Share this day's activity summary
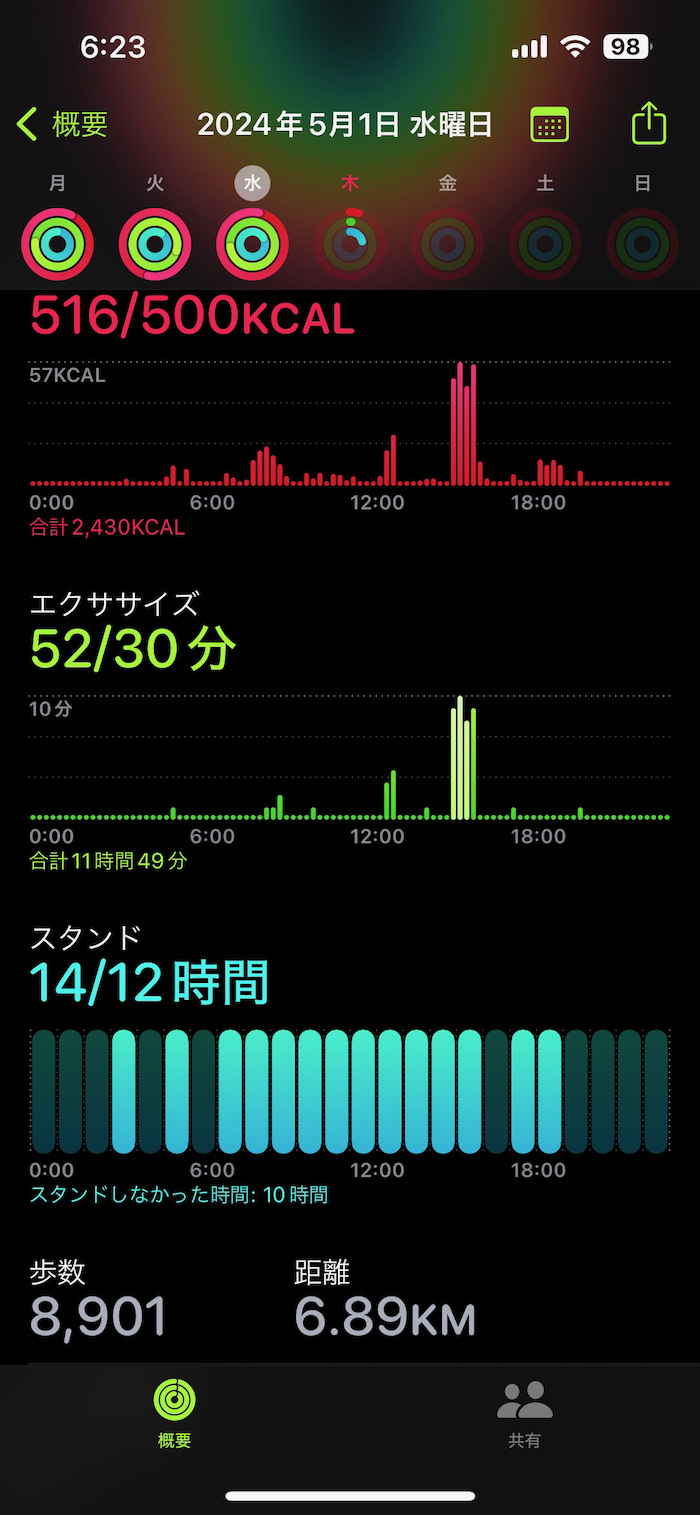Image resolution: width=700 pixels, height=1515 pixels. click(x=649, y=125)
